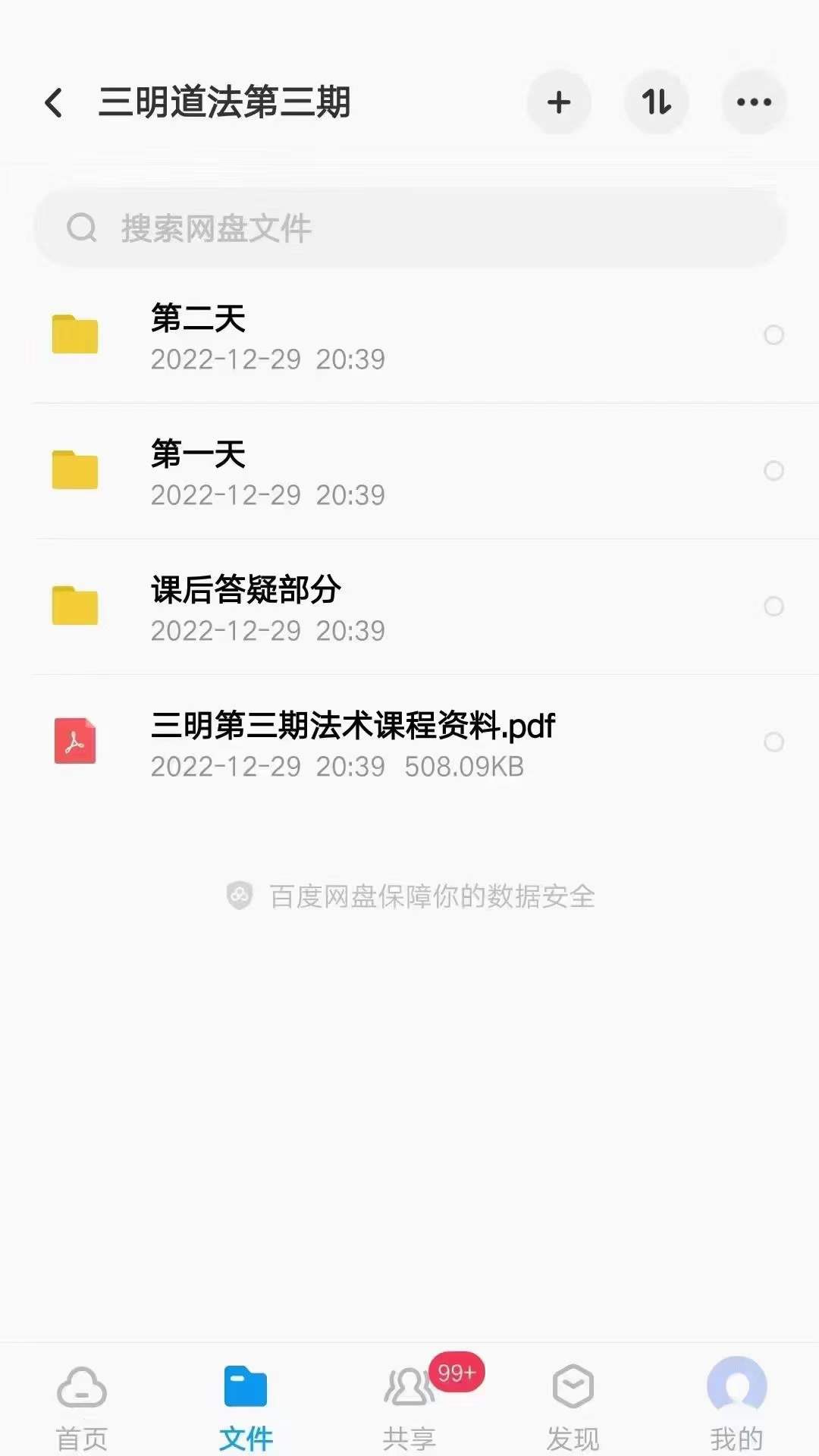
Task: Select the 第二天 folder checkbox
Action: (x=773, y=334)
